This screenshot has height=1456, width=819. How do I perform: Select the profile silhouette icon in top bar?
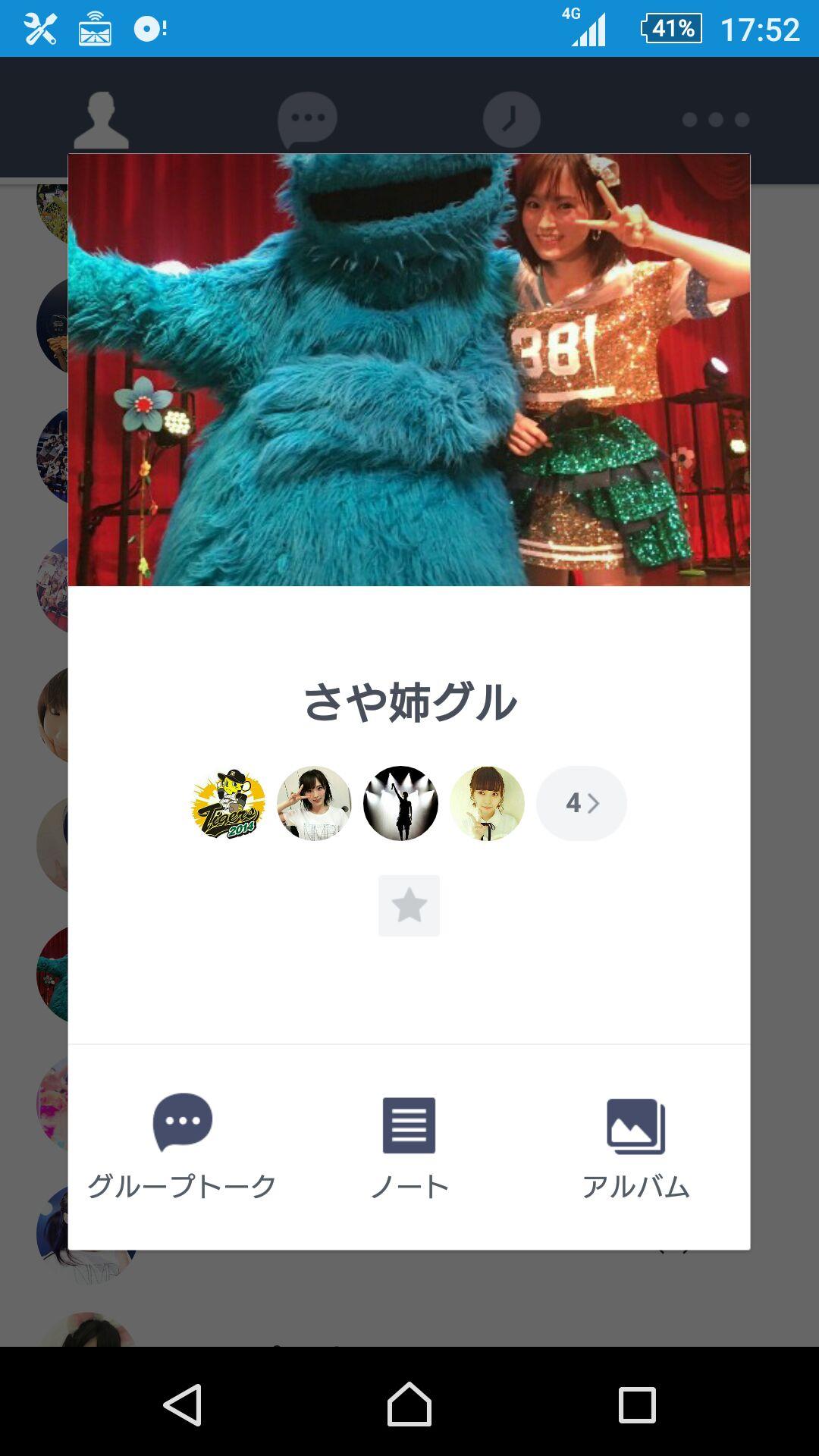[x=102, y=118]
